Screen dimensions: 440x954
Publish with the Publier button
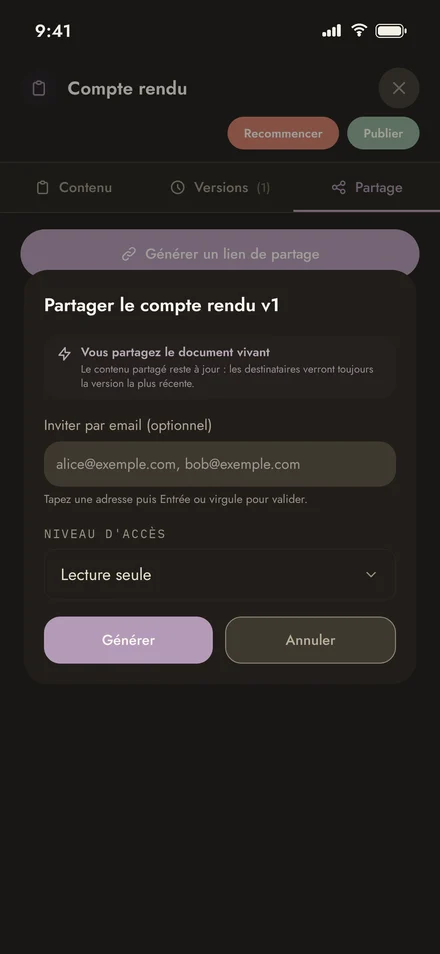coord(383,133)
